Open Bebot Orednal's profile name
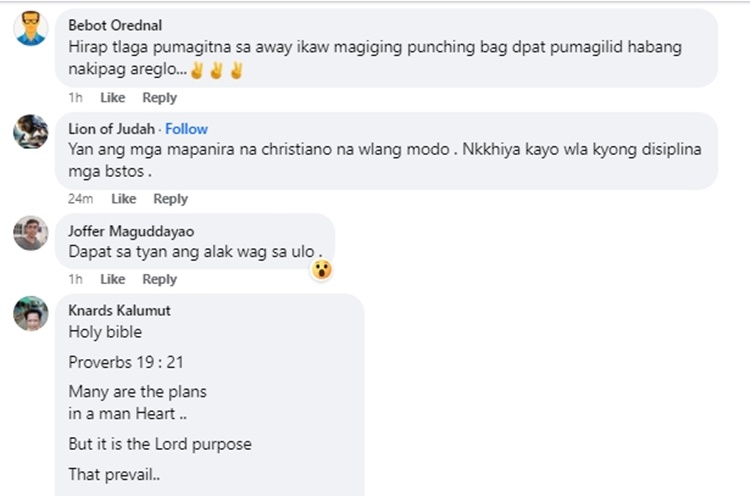The image size is (750, 496). [x=115, y=25]
